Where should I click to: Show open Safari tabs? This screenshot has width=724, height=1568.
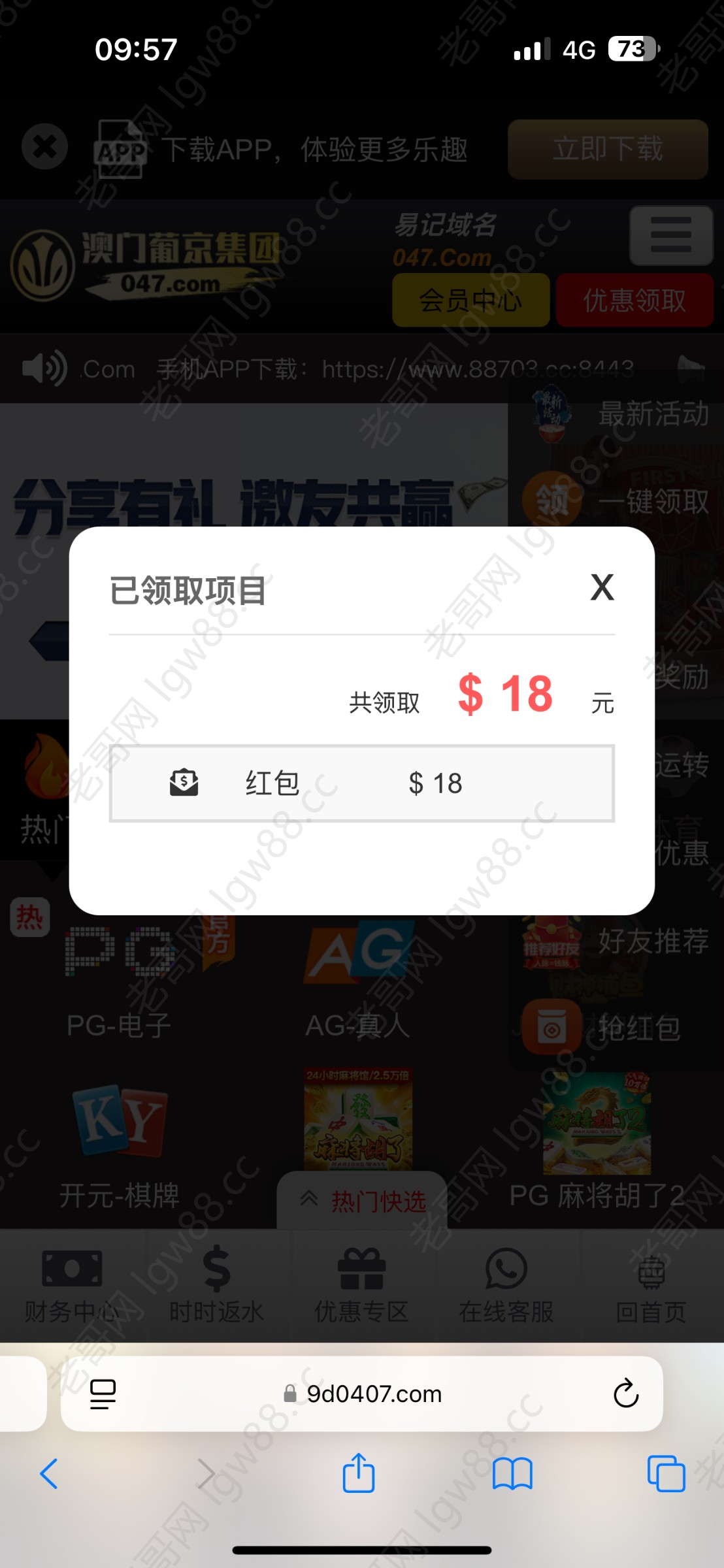(666, 1474)
